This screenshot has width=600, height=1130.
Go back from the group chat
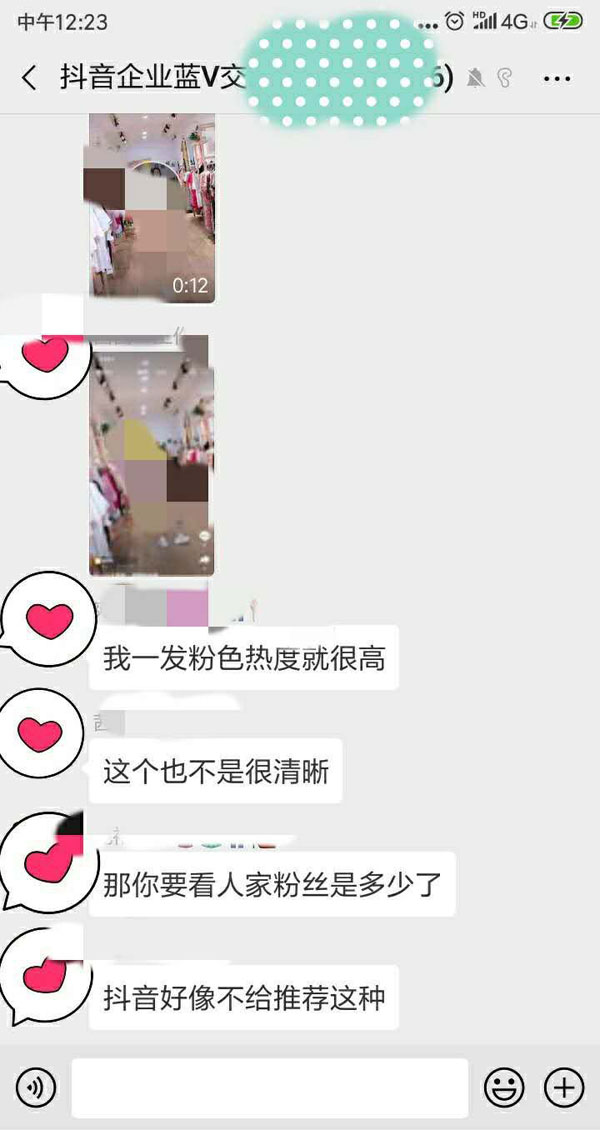point(29,78)
